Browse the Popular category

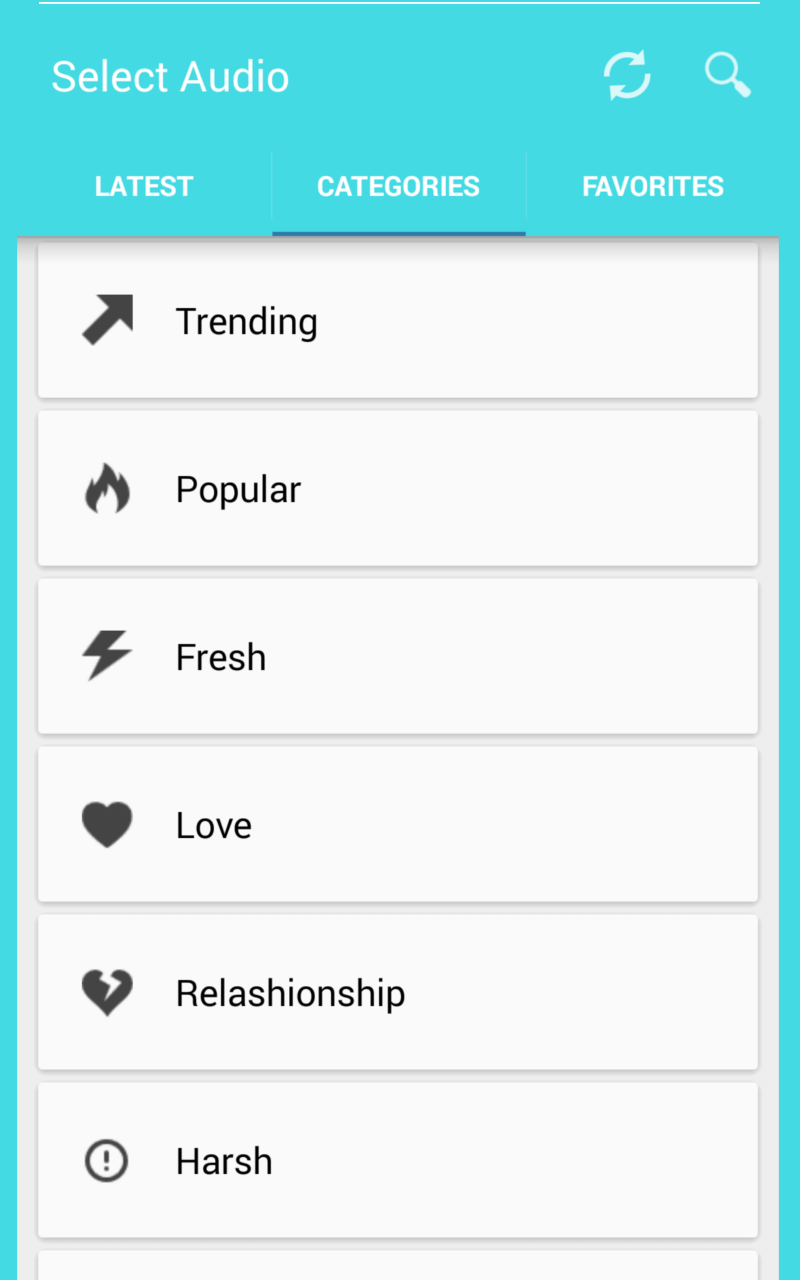397,489
